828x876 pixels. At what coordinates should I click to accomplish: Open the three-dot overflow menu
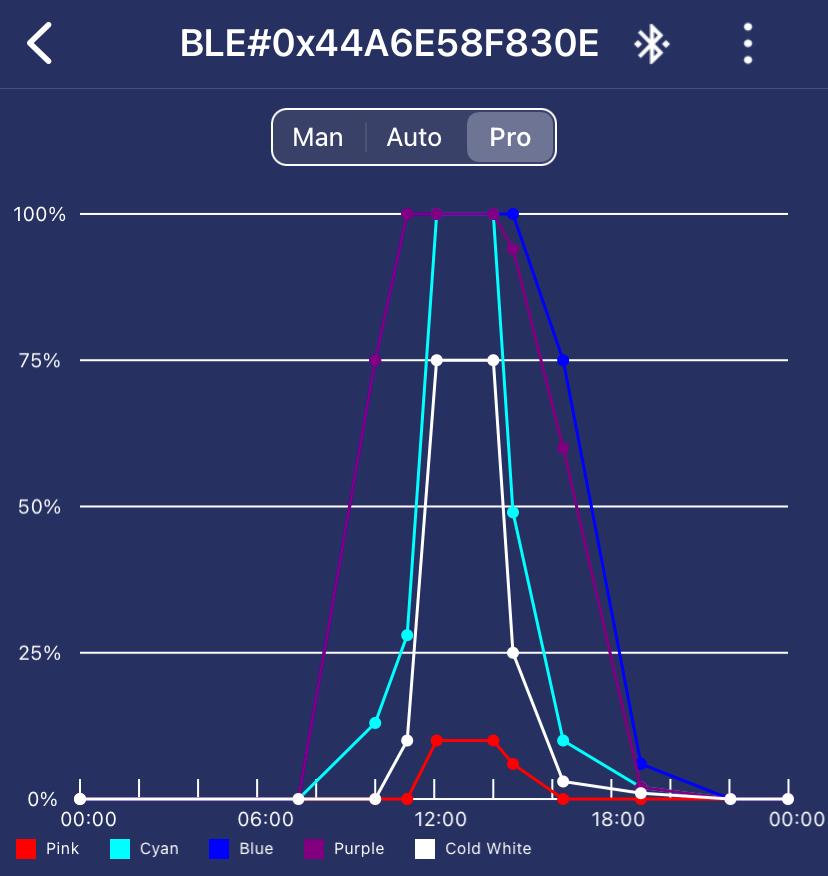[x=748, y=44]
